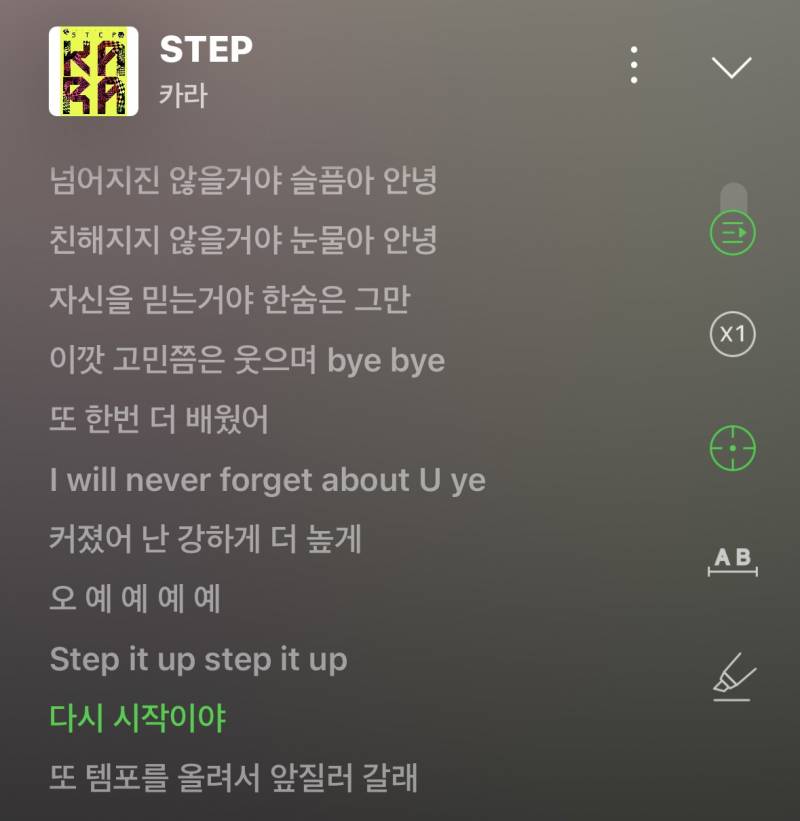Viewport: 800px width, 821px height.
Task: Seek to first lyric '넘어지진 않을거야 슬픔아 안녕'
Action: click(x=243, y=181)
